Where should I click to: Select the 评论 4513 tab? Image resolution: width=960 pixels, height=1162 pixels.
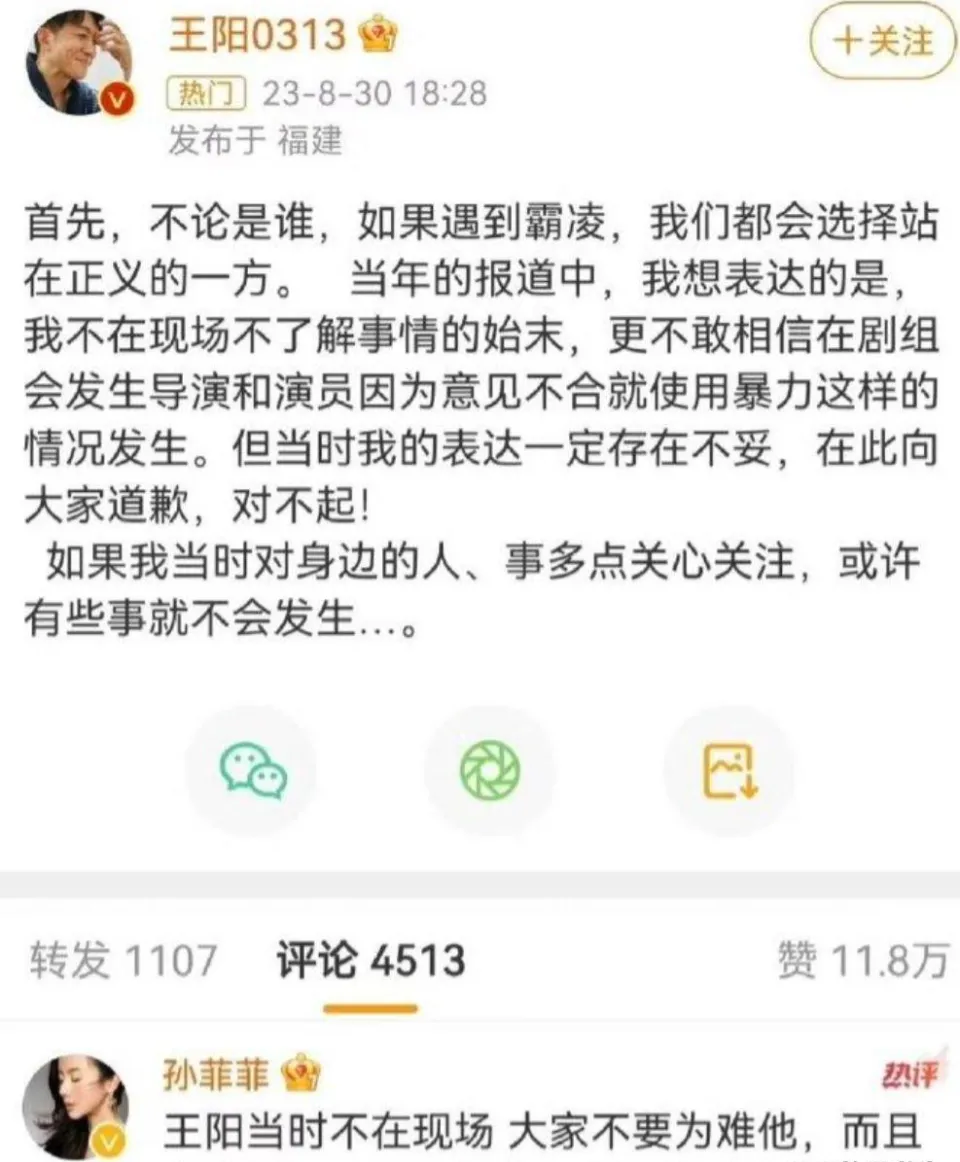pyautogui.click(x=370, y=962)
